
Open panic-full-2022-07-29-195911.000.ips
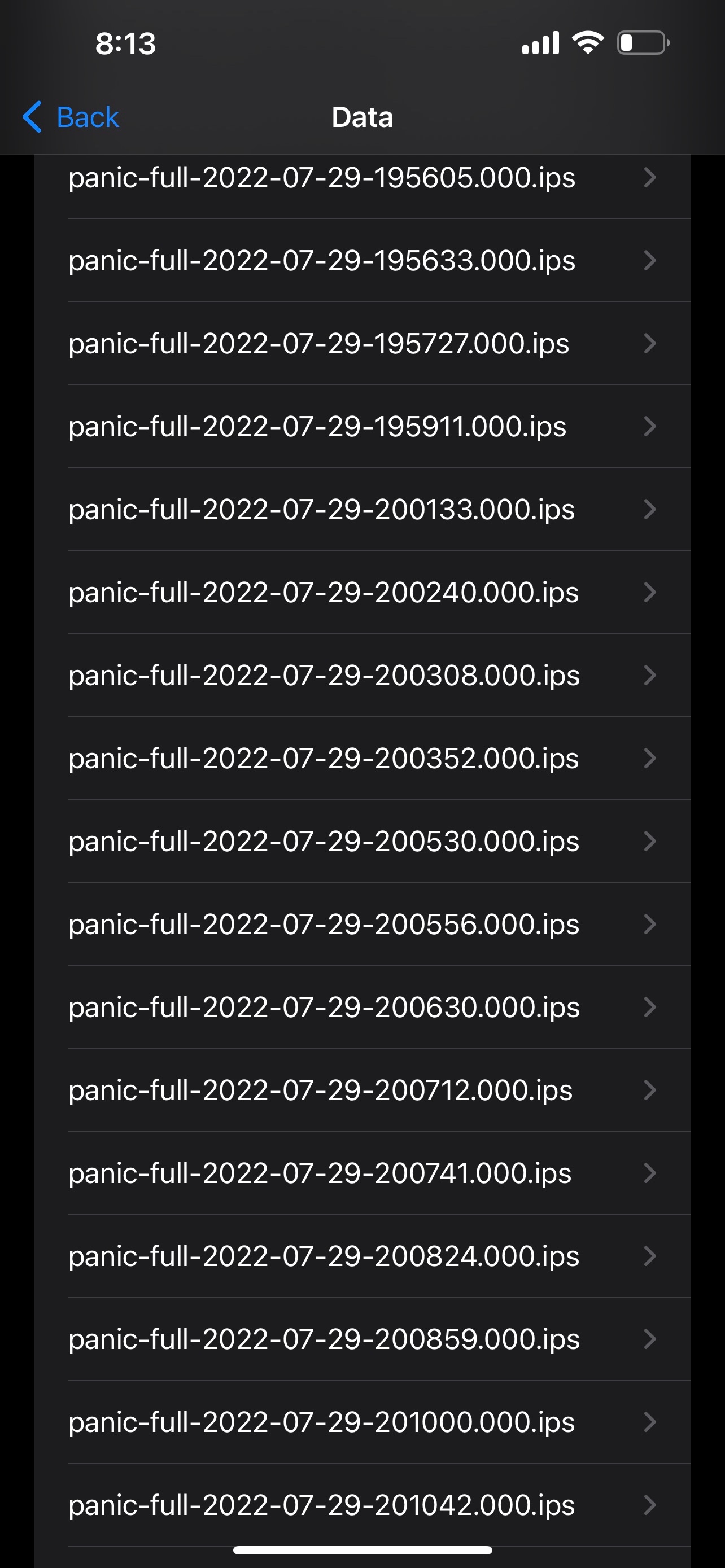[361, 427]
